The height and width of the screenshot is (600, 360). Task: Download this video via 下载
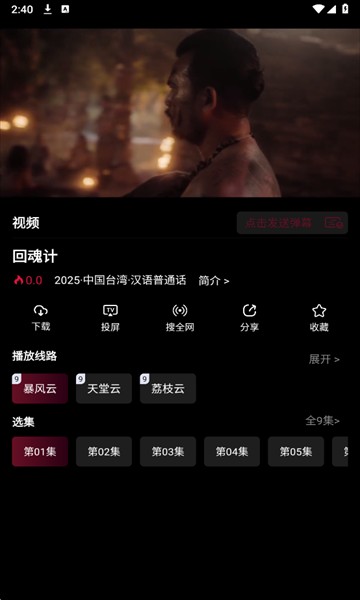[41, 318]
